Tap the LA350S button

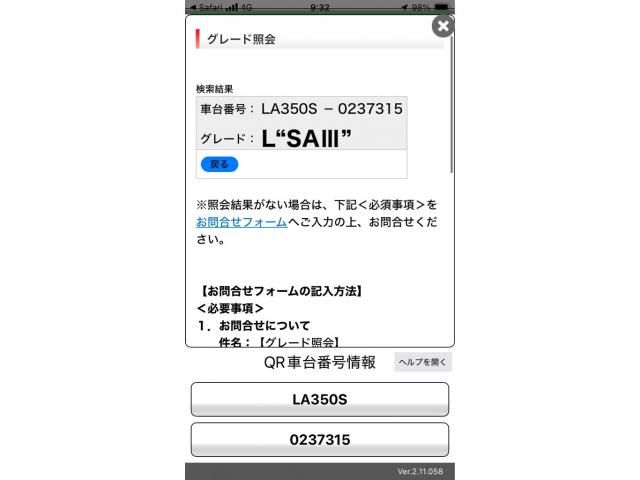coord(319,399)
